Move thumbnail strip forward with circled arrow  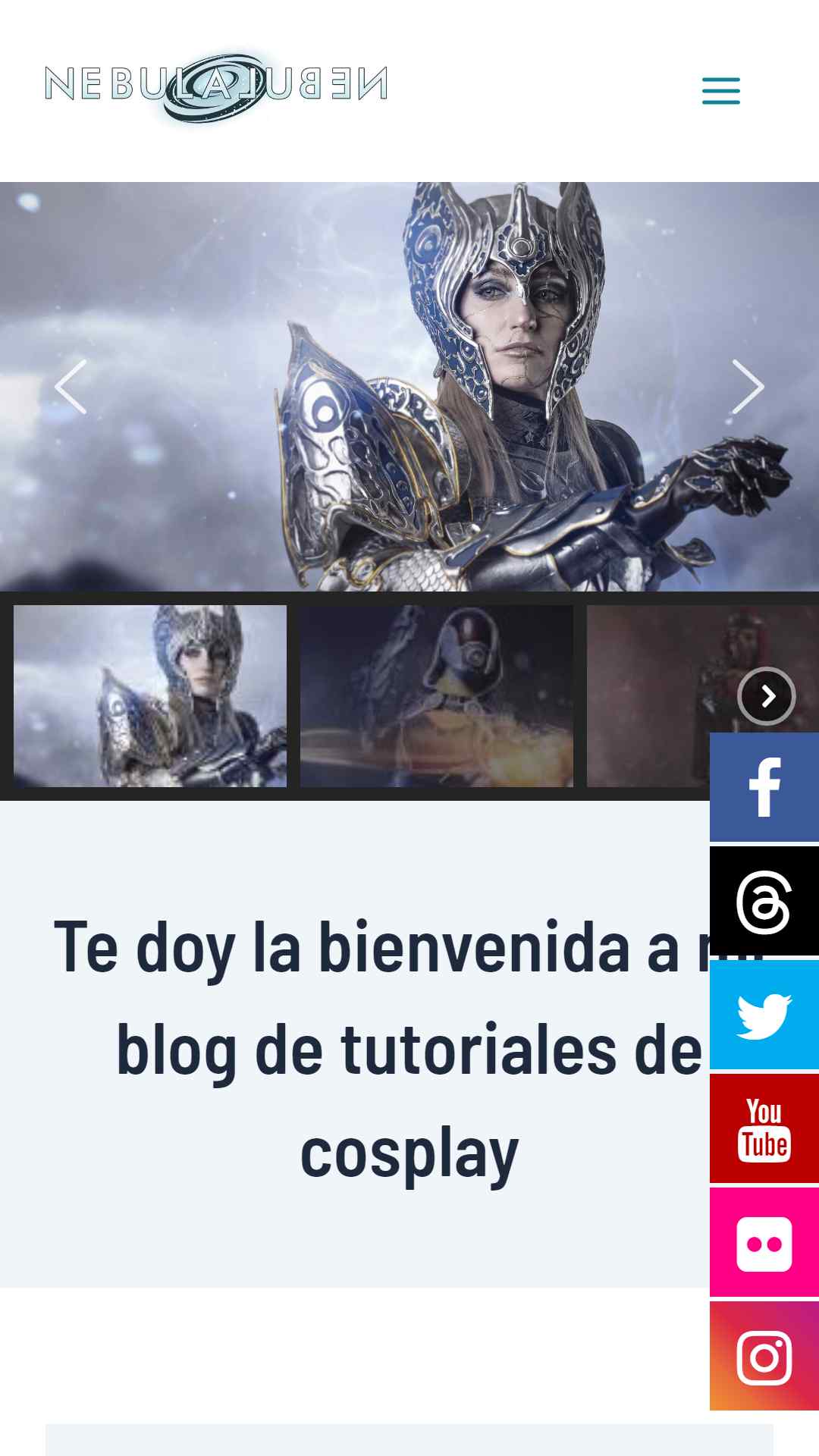(x=767, y=696)
